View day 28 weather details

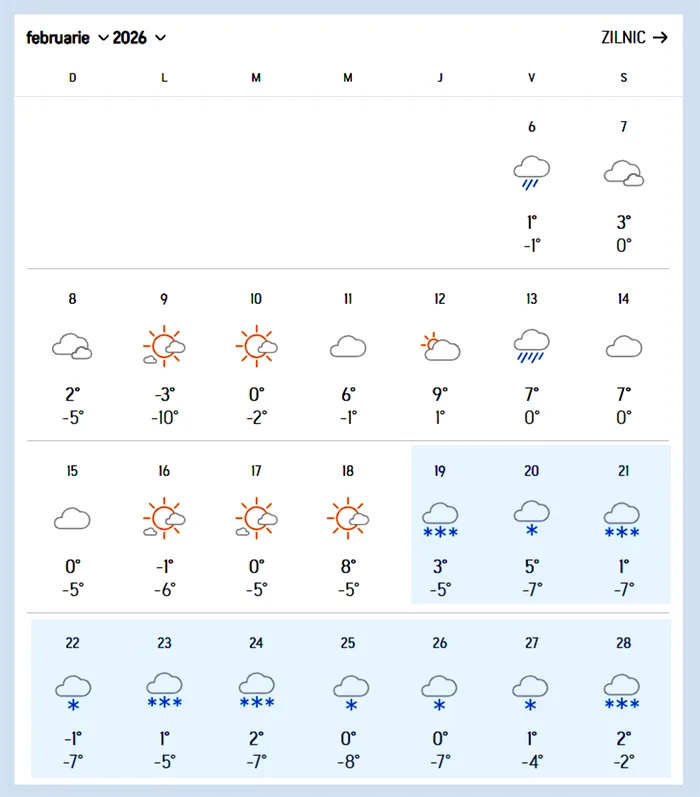tap(623, 700)
